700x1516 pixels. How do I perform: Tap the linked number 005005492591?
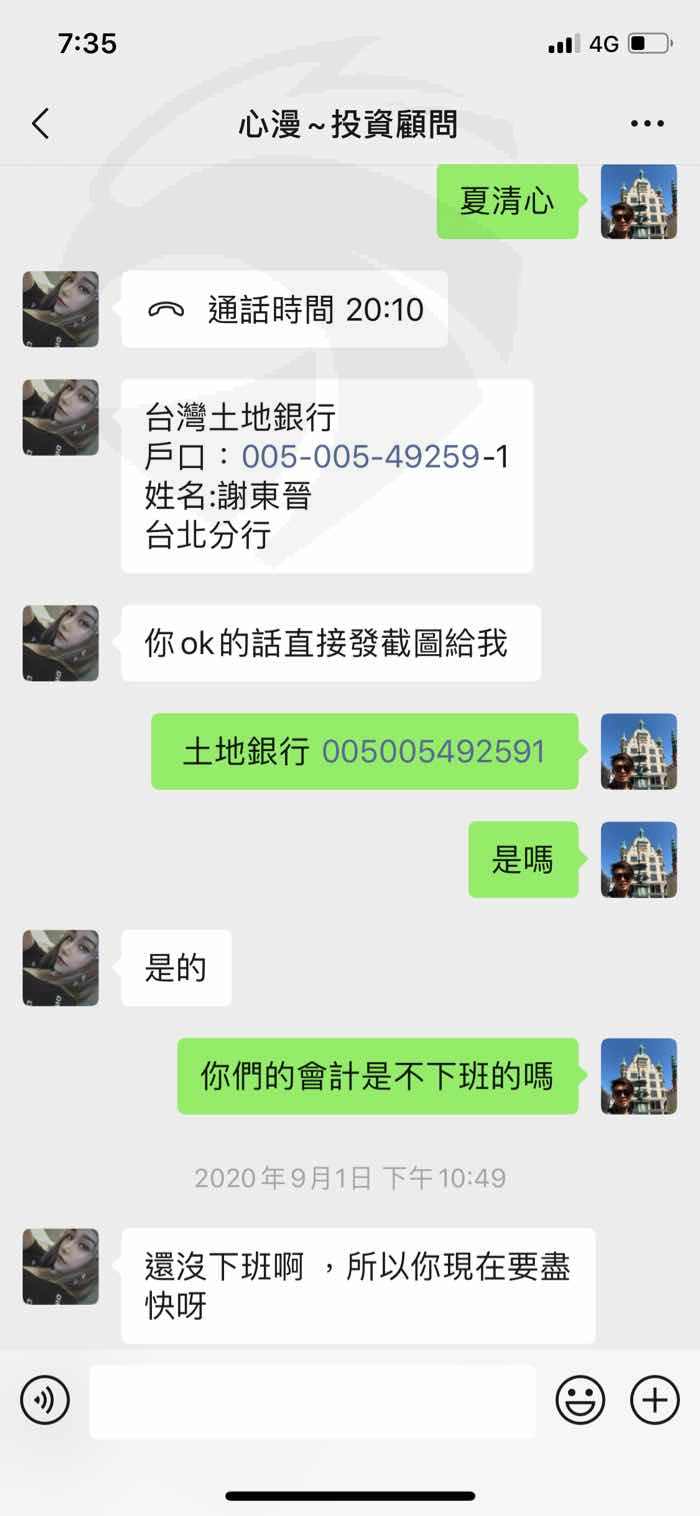point(433,751)
